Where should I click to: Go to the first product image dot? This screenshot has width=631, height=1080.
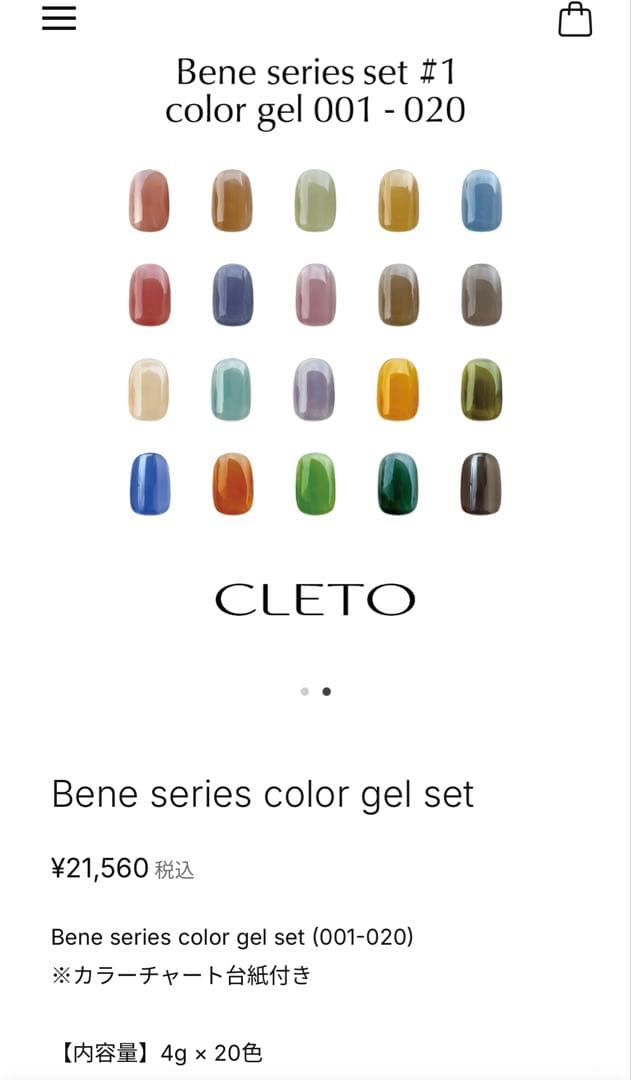pos(304,691)
